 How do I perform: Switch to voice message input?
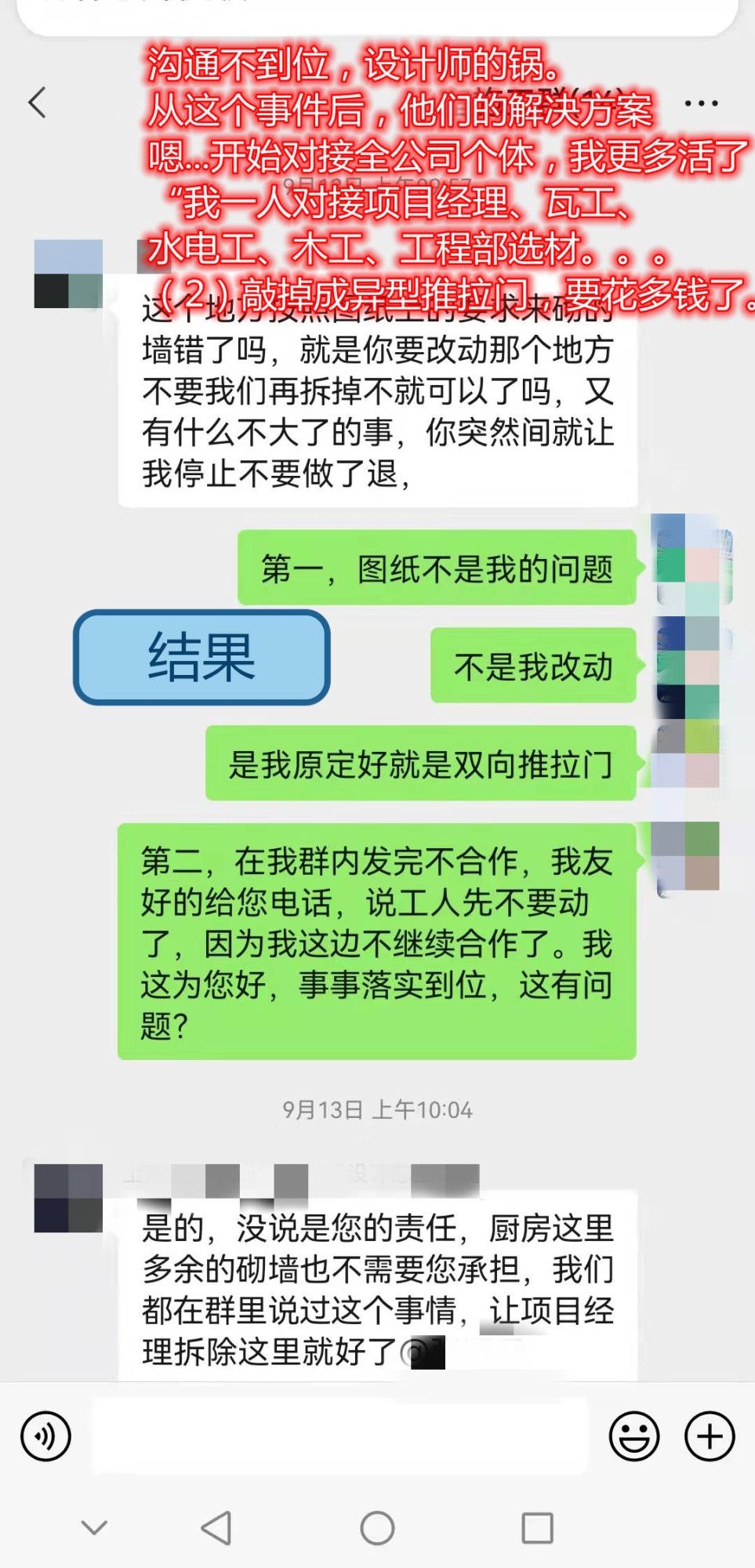pyautogui.click(x=45, y=1436)
